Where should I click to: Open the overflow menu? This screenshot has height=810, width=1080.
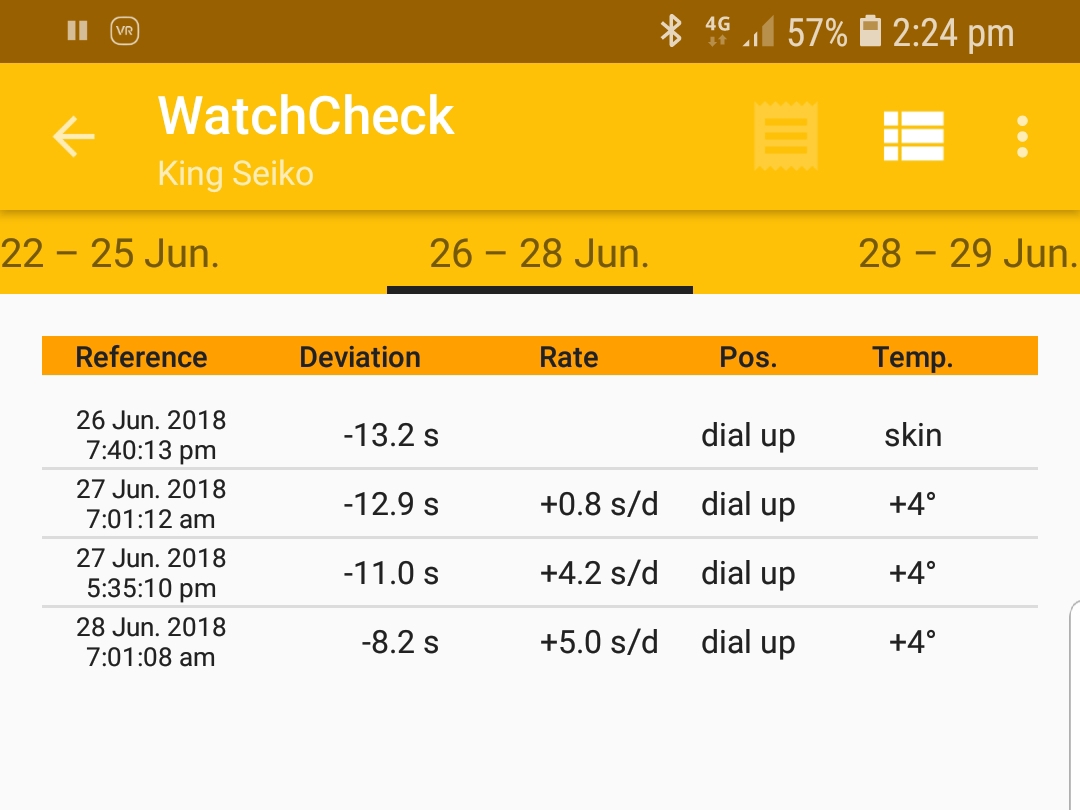point(1021,136)
